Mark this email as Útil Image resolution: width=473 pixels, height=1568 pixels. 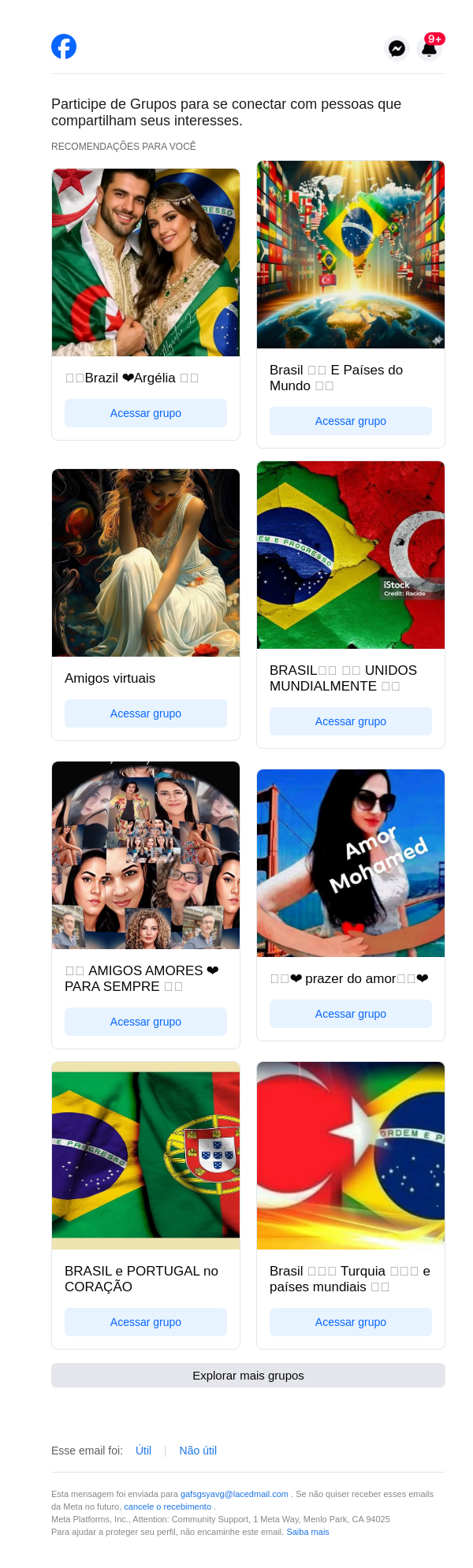click(x=143, y=1451)
